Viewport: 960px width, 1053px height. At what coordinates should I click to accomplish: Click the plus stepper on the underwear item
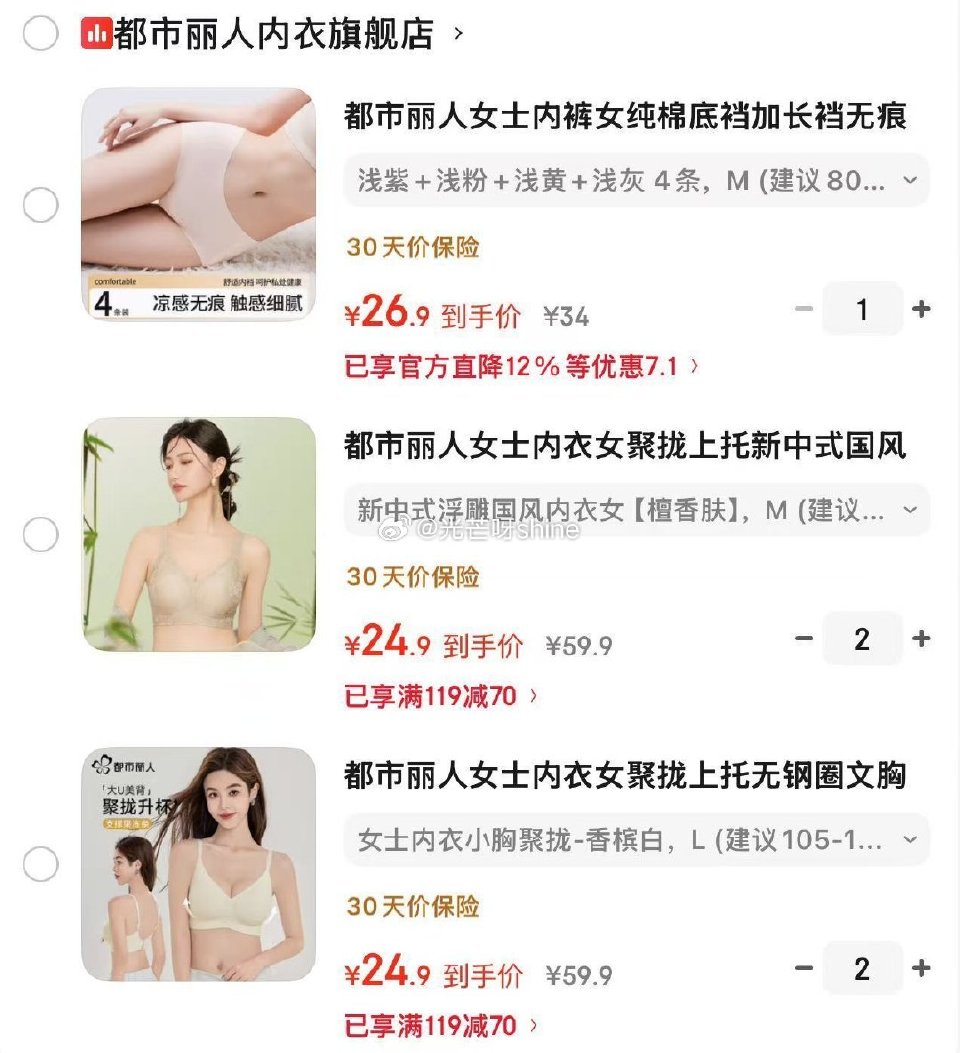point(919,308)
